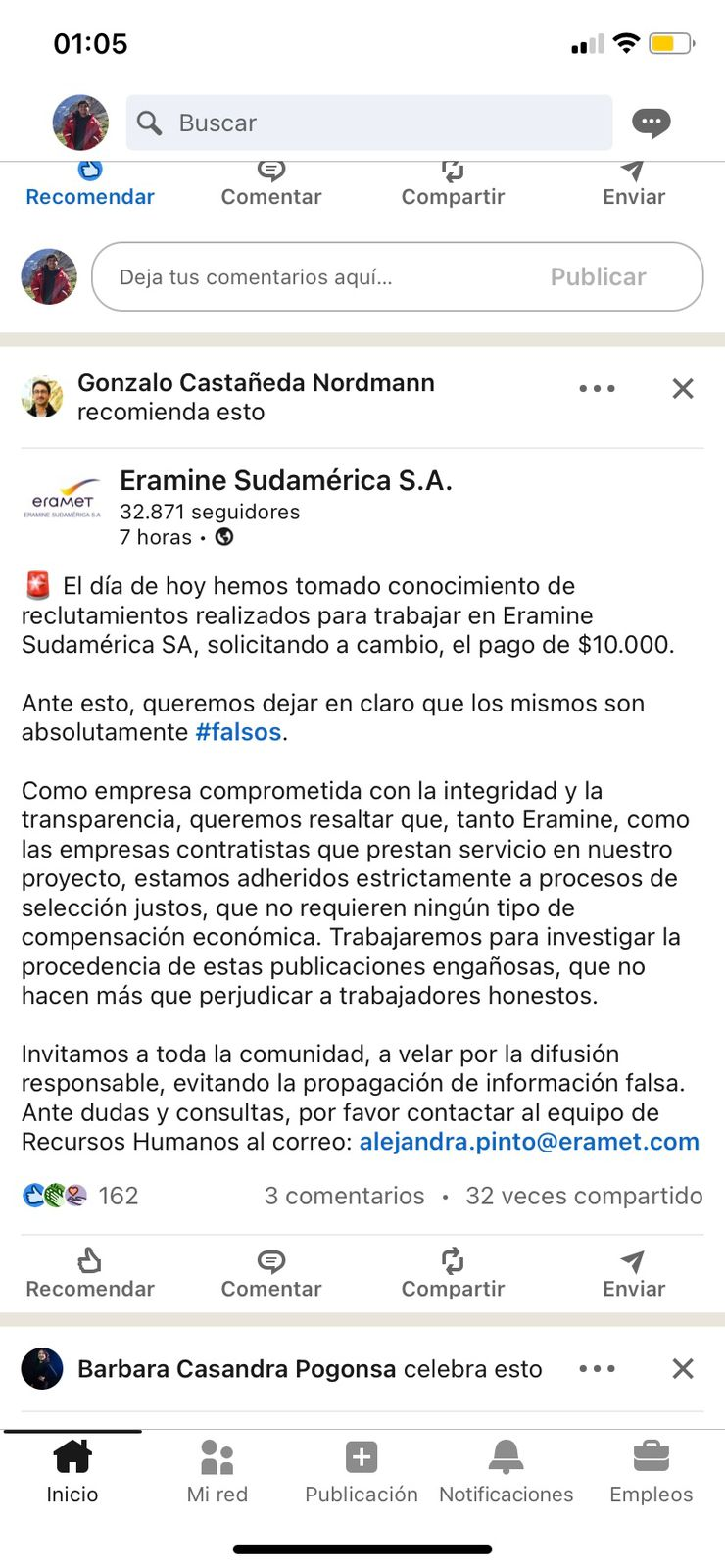Viewport: 725px width, 1568px height.
Task: Open the #falsos hashtag
Action: click(238, 732)
